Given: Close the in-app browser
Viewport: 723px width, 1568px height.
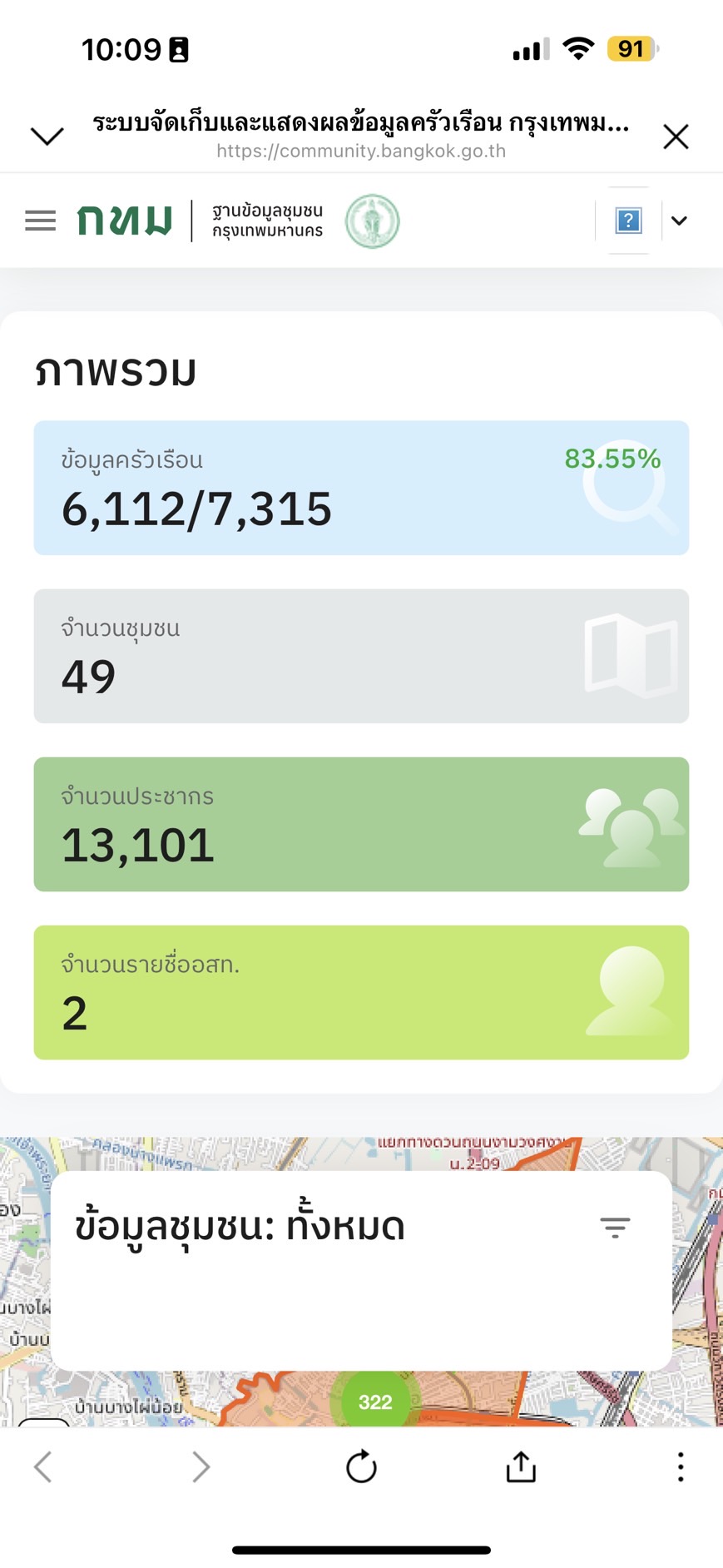Looking at the screenshot, I should click(676, 136).
